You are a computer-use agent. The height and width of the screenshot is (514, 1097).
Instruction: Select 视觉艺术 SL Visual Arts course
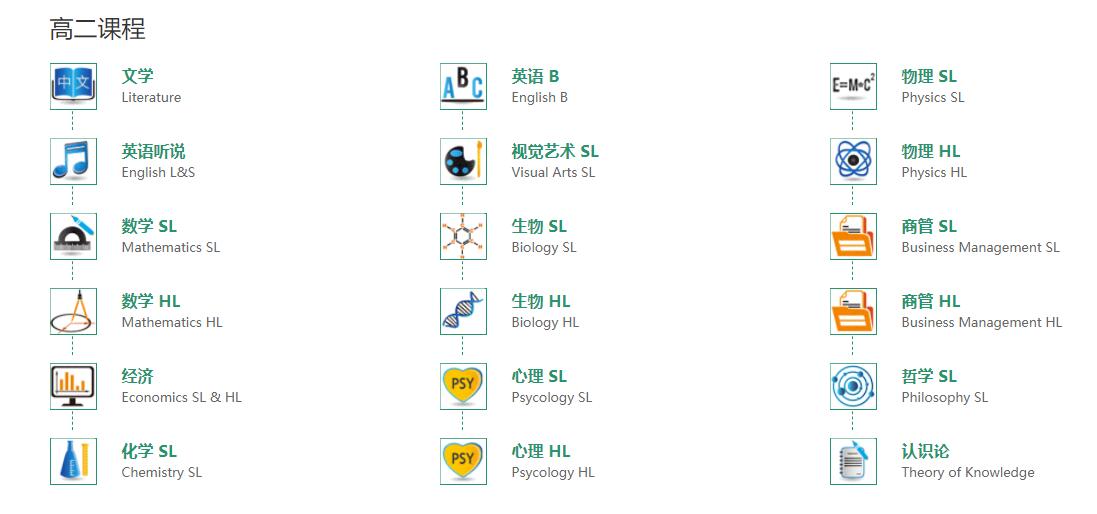[x=555, y=152]
